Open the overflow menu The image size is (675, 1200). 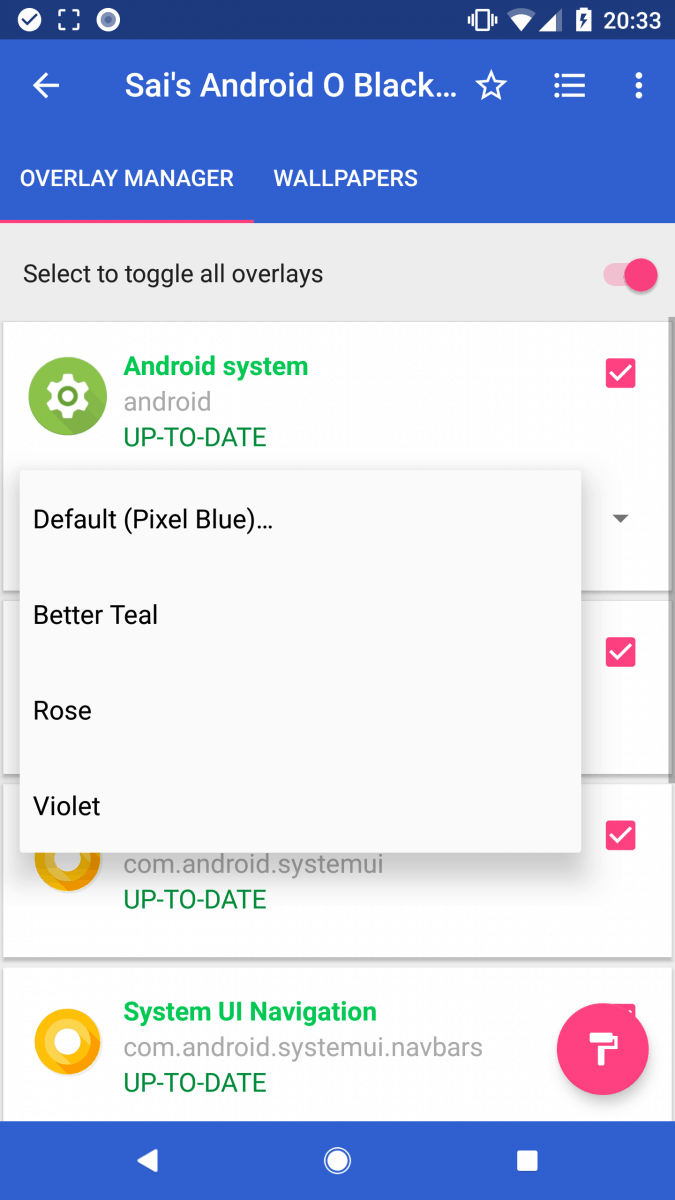(x=638, y=86)
